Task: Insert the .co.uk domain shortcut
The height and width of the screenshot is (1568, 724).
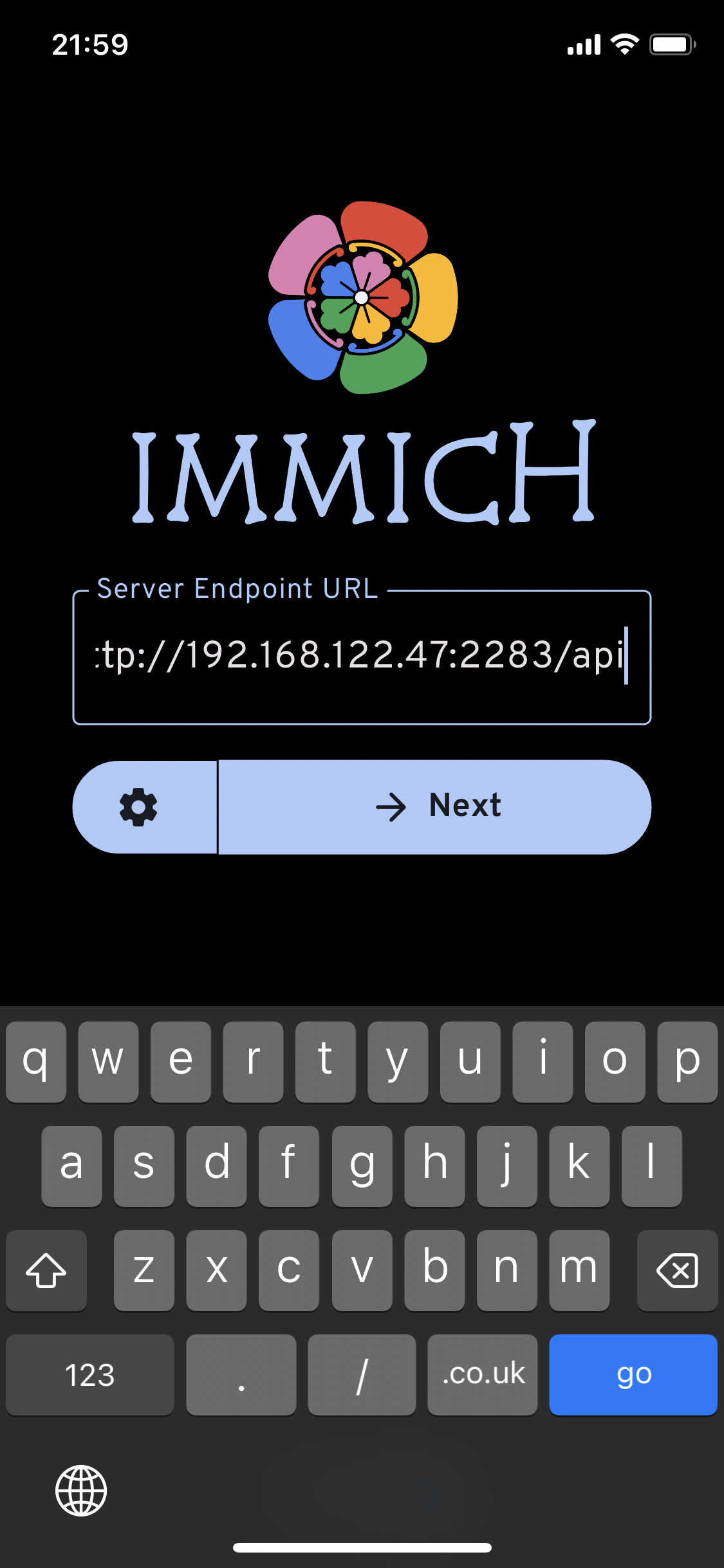Action: [x=483, y=1375]
